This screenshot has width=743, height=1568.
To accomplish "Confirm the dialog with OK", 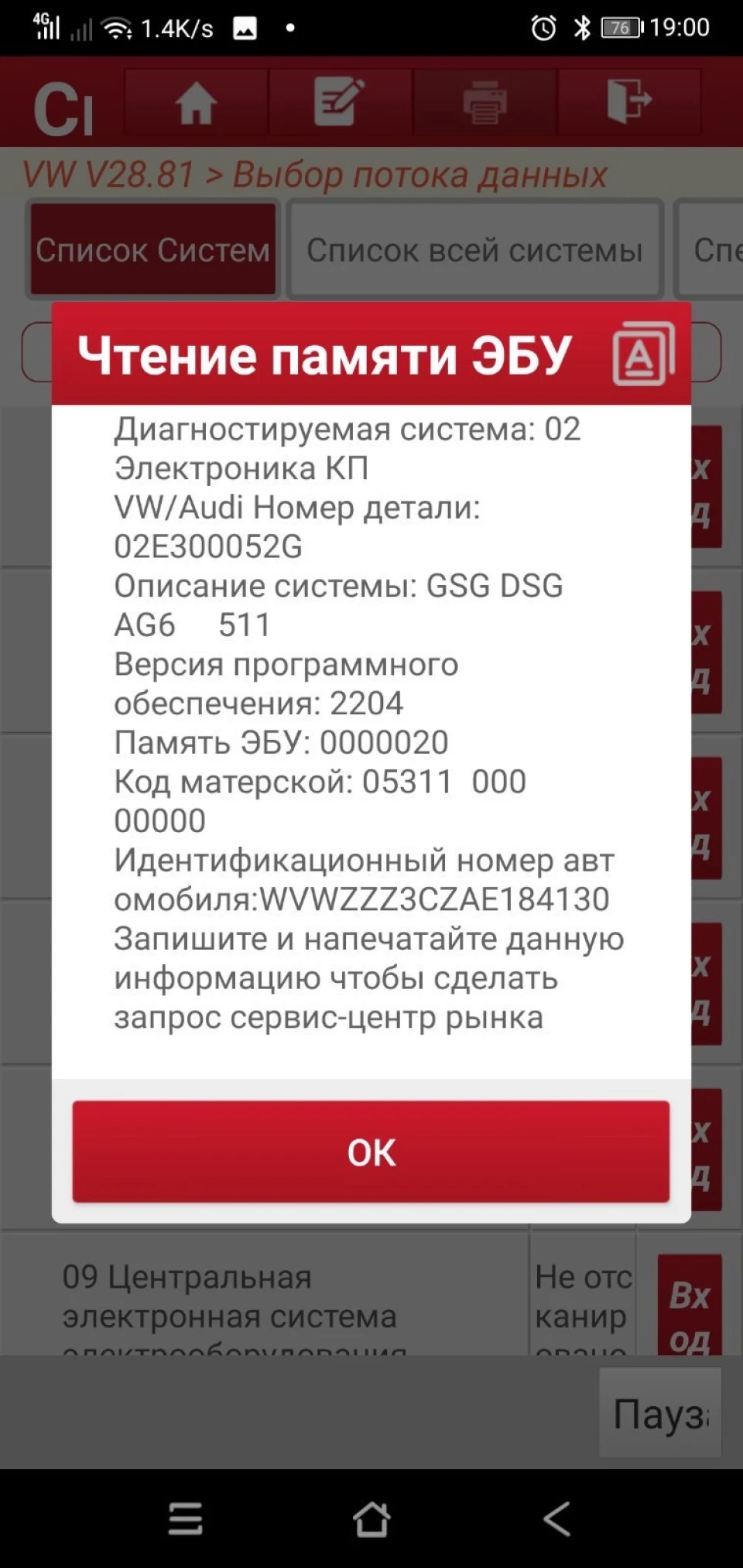I will click(371, 1151).
